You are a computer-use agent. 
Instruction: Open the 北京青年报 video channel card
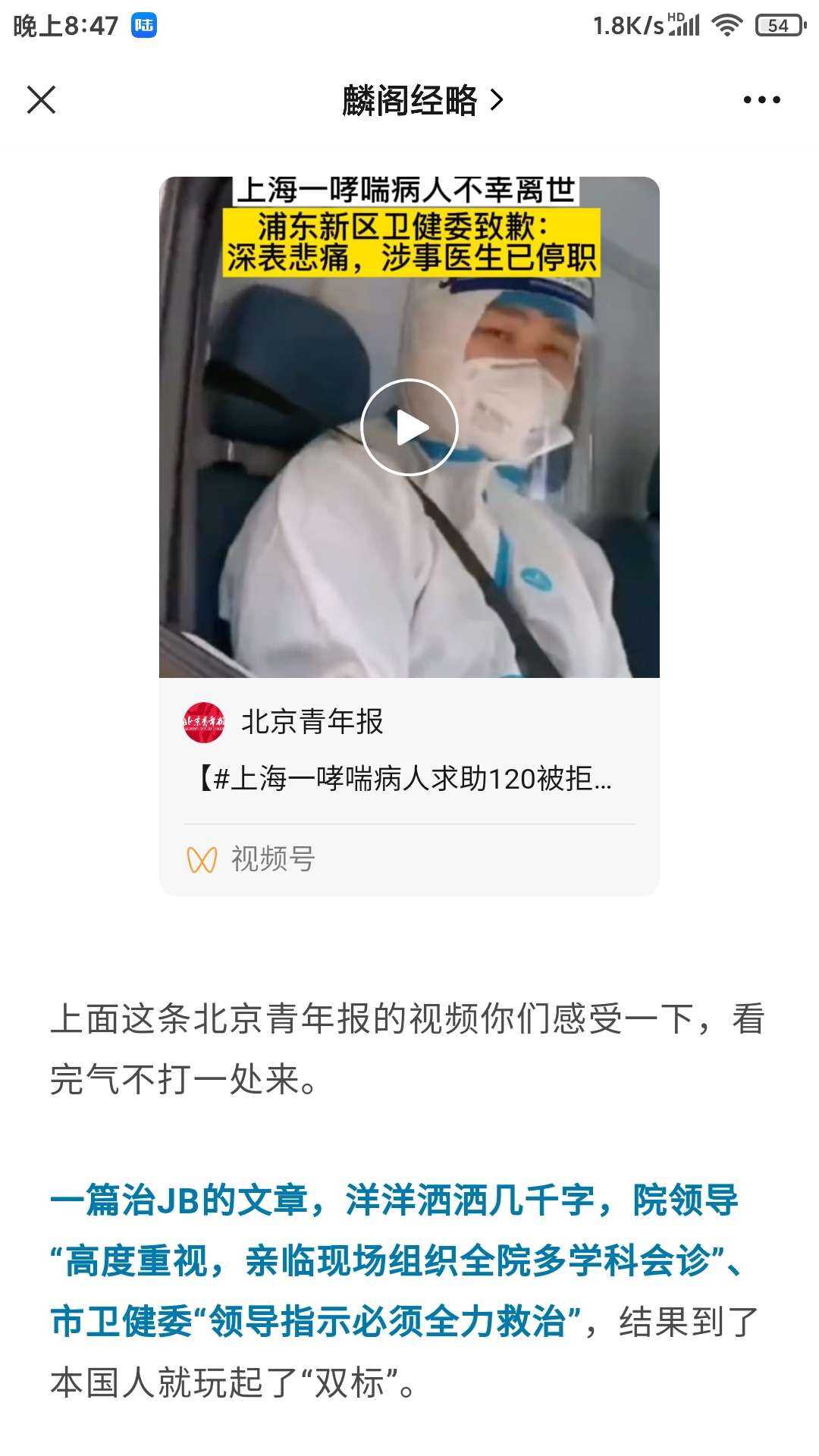311,722
